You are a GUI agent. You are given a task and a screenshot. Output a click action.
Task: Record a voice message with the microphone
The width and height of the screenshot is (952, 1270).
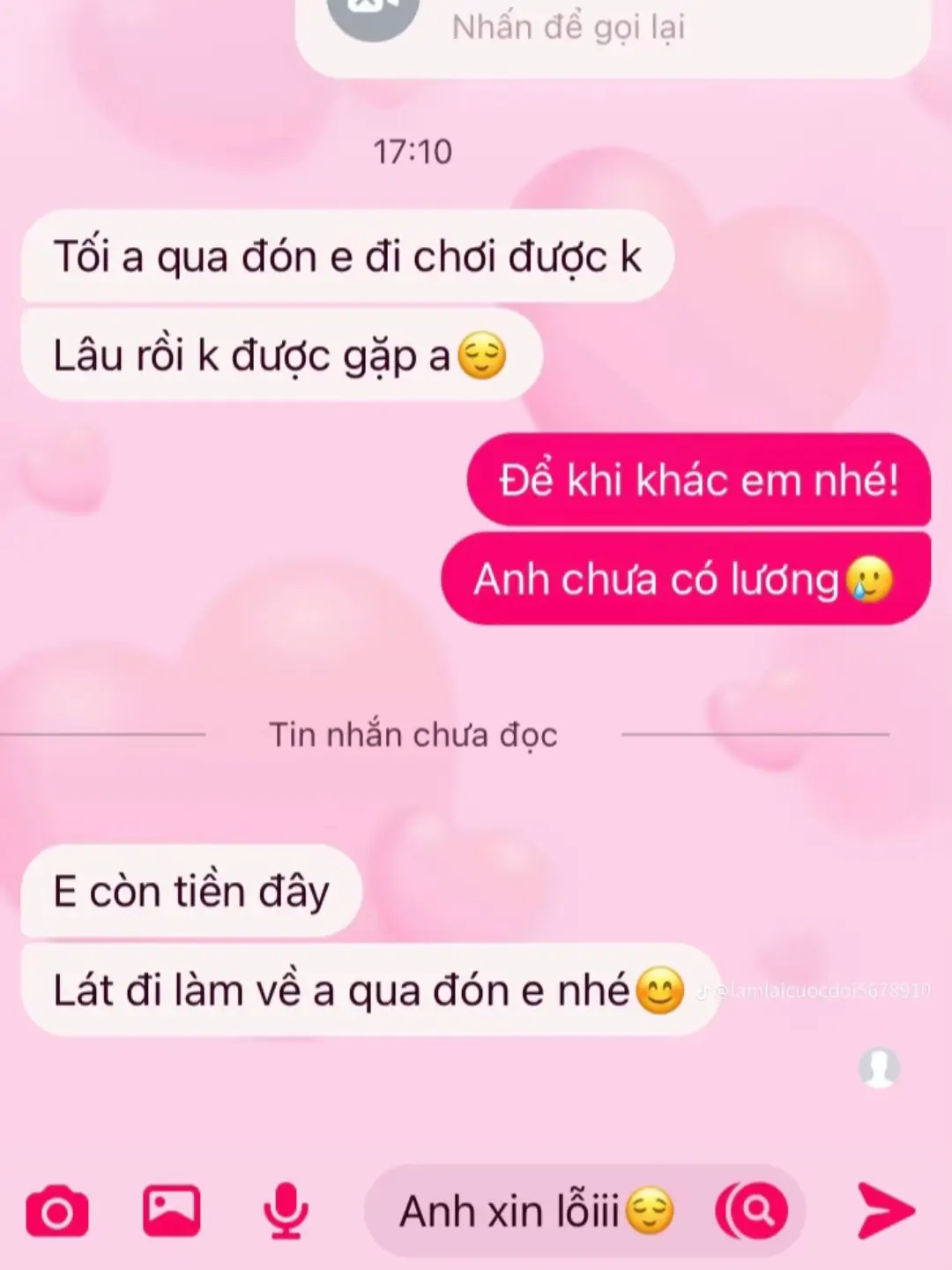(x=286, y=1211)
